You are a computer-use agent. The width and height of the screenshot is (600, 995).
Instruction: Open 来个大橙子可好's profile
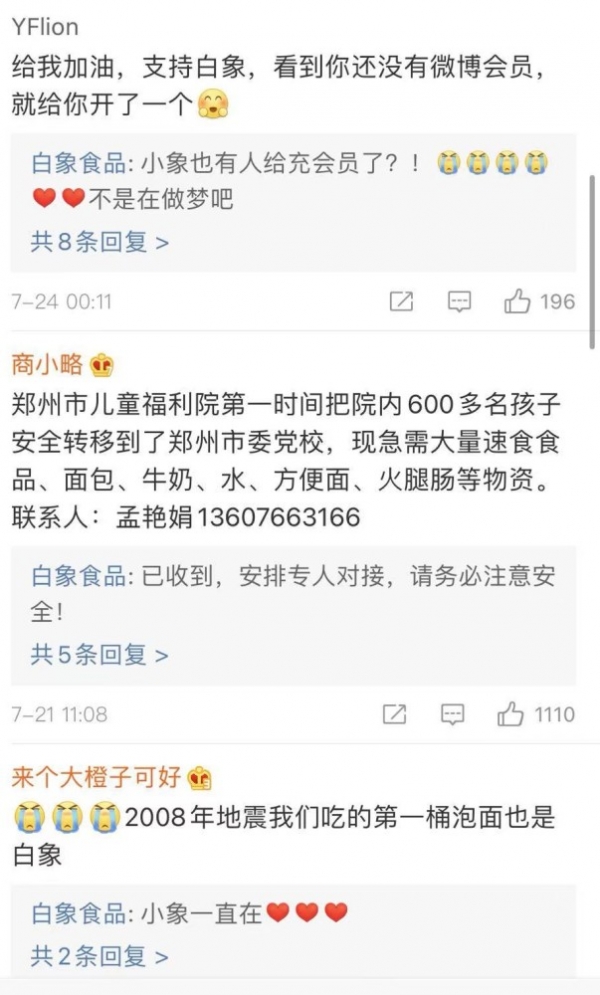tap(97, 776)
